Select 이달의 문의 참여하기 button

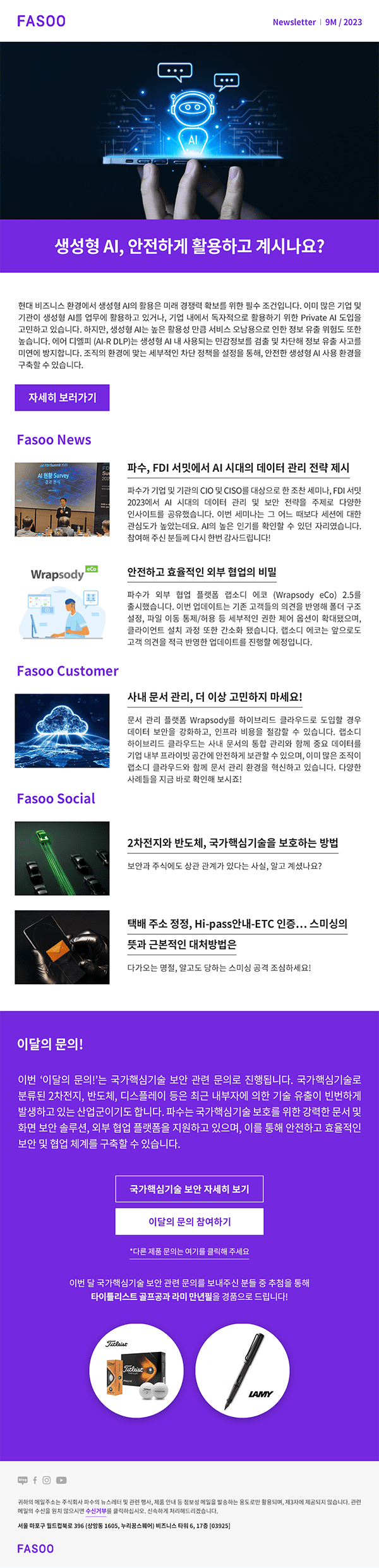(189, 1222)
